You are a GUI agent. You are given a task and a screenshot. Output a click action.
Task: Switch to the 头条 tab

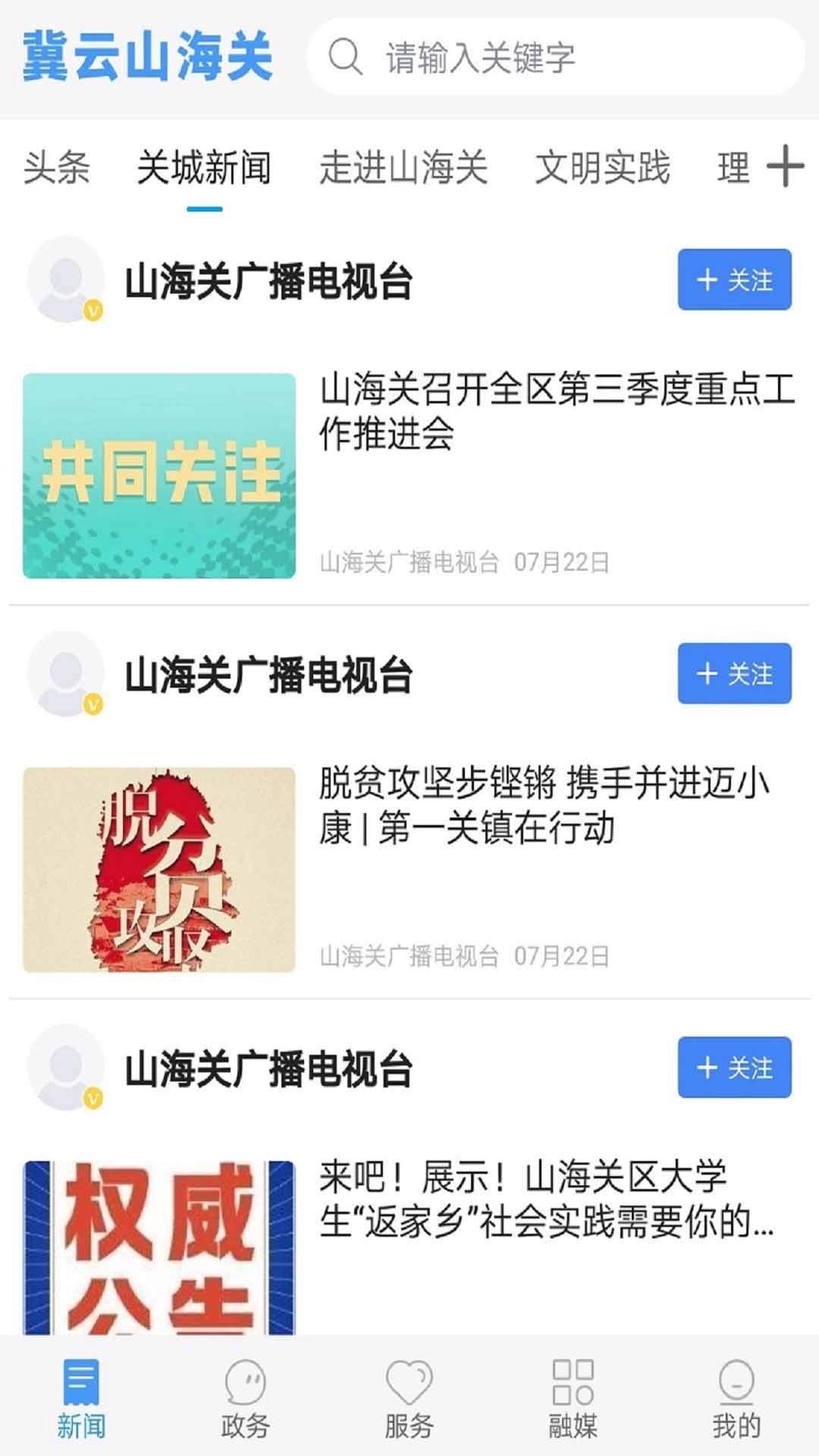(x=57, y=168)
